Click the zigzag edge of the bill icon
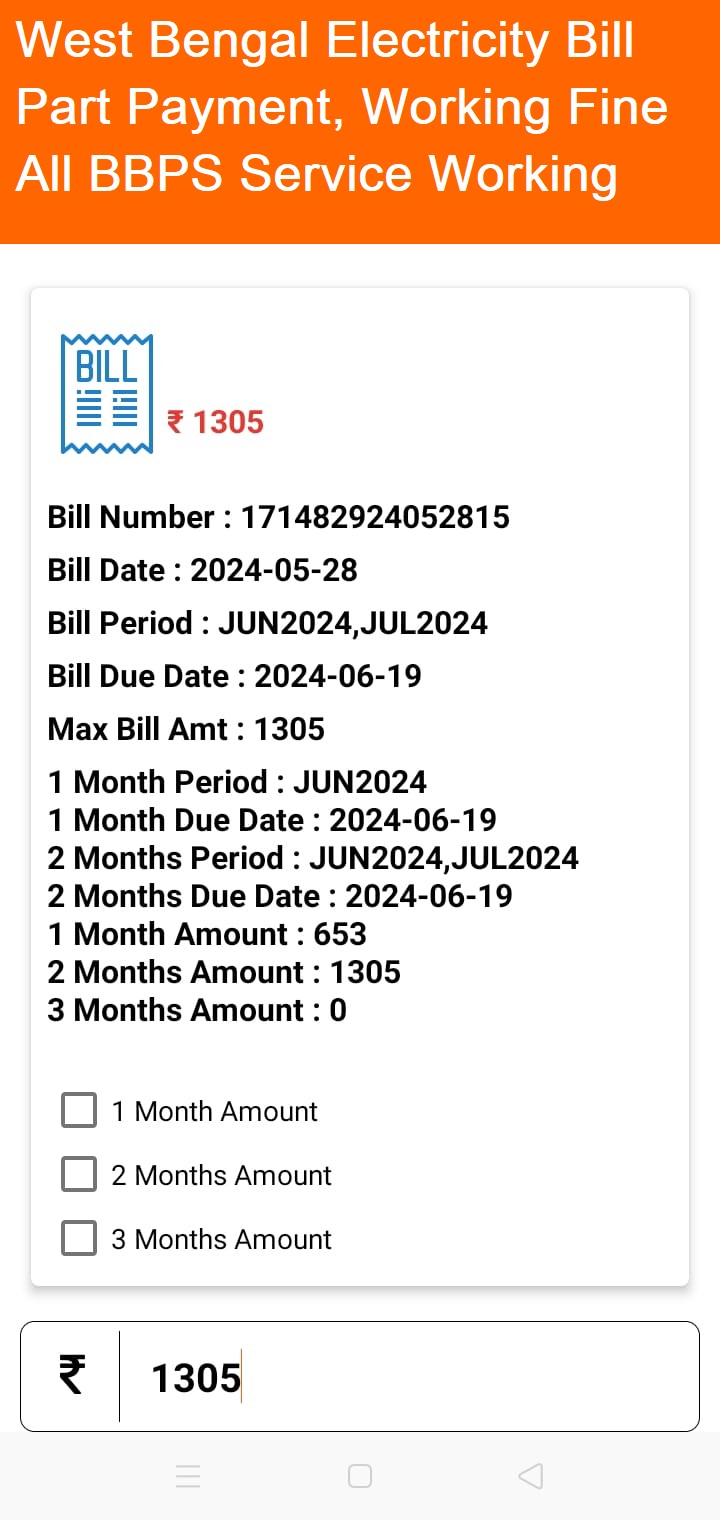The image size is (720, 1520). click(106, 340)
